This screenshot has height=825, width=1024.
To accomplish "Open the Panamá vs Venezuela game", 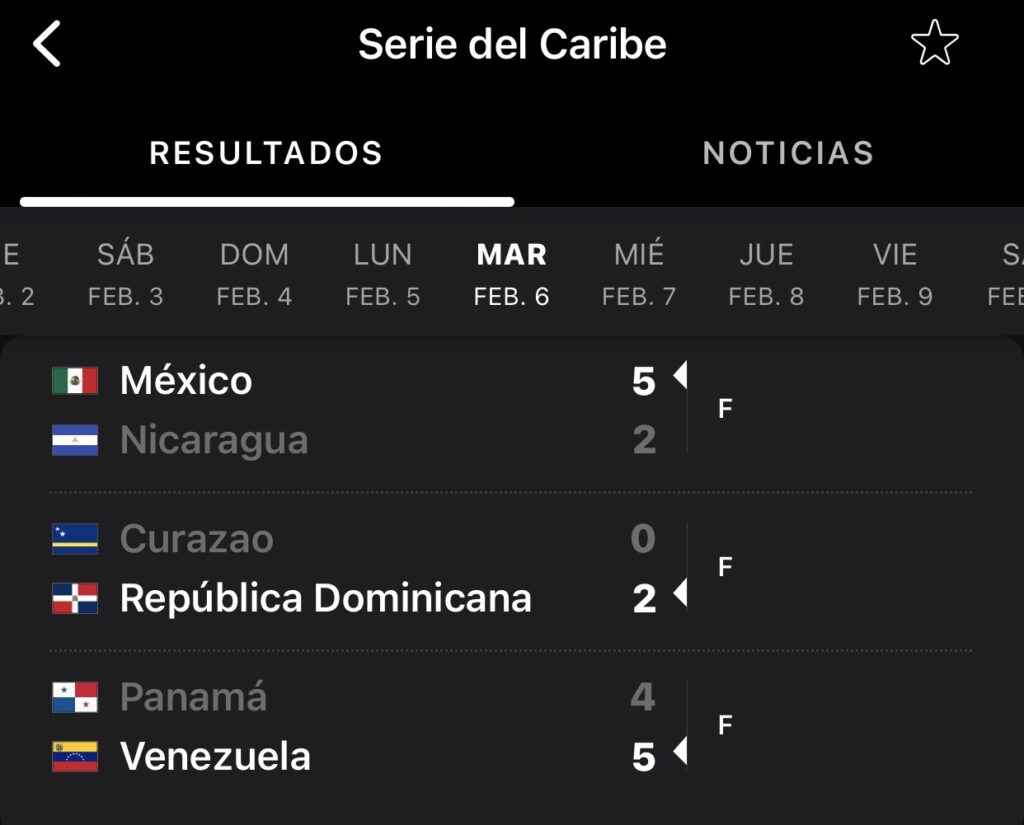I will 511,726.
